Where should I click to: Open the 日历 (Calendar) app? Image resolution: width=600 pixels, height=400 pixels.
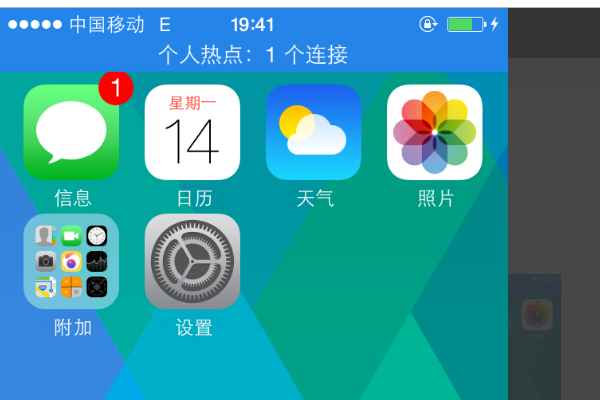[192, 132]
